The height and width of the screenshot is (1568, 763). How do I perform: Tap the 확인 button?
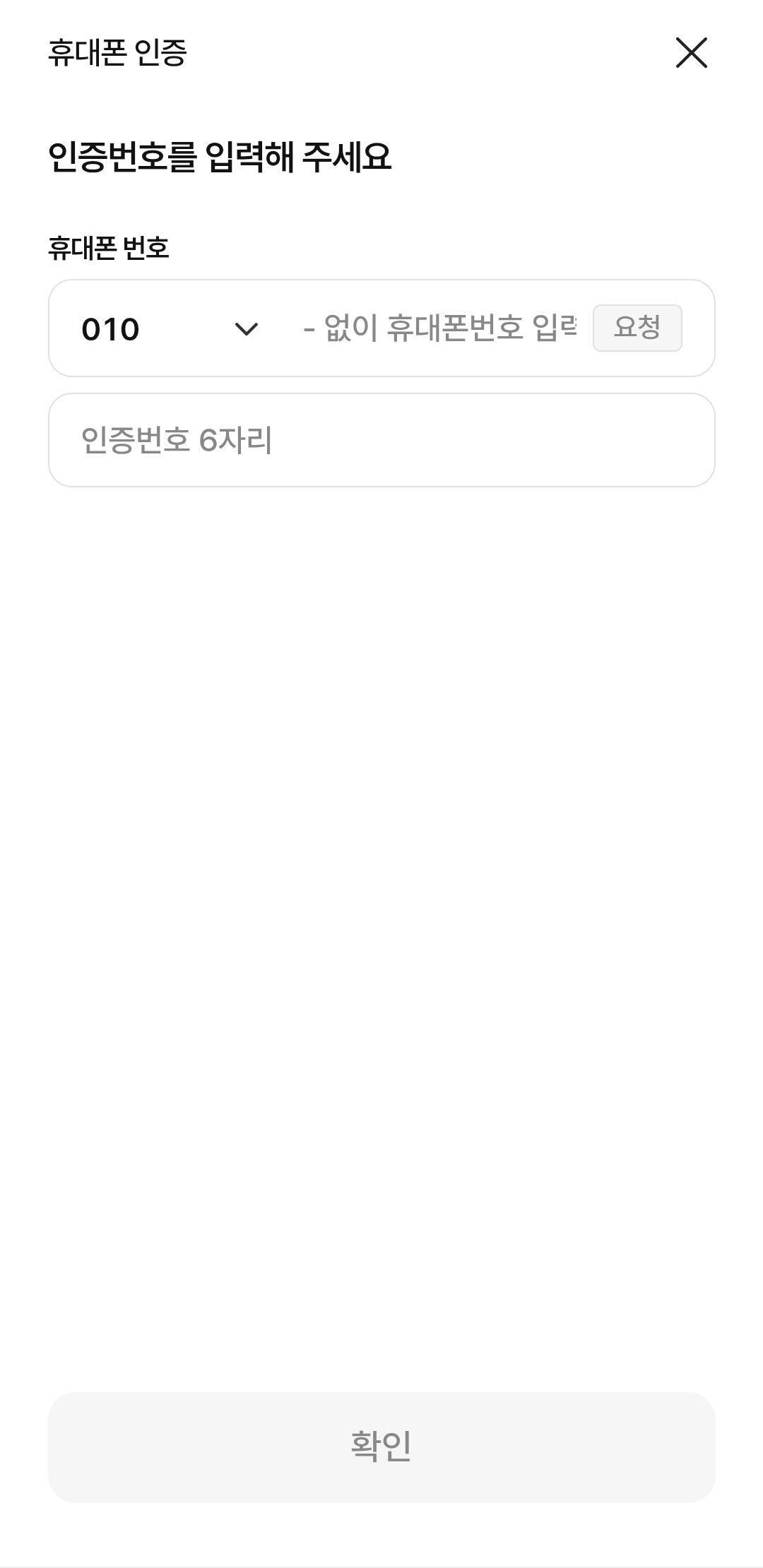tap(381, 1447)
